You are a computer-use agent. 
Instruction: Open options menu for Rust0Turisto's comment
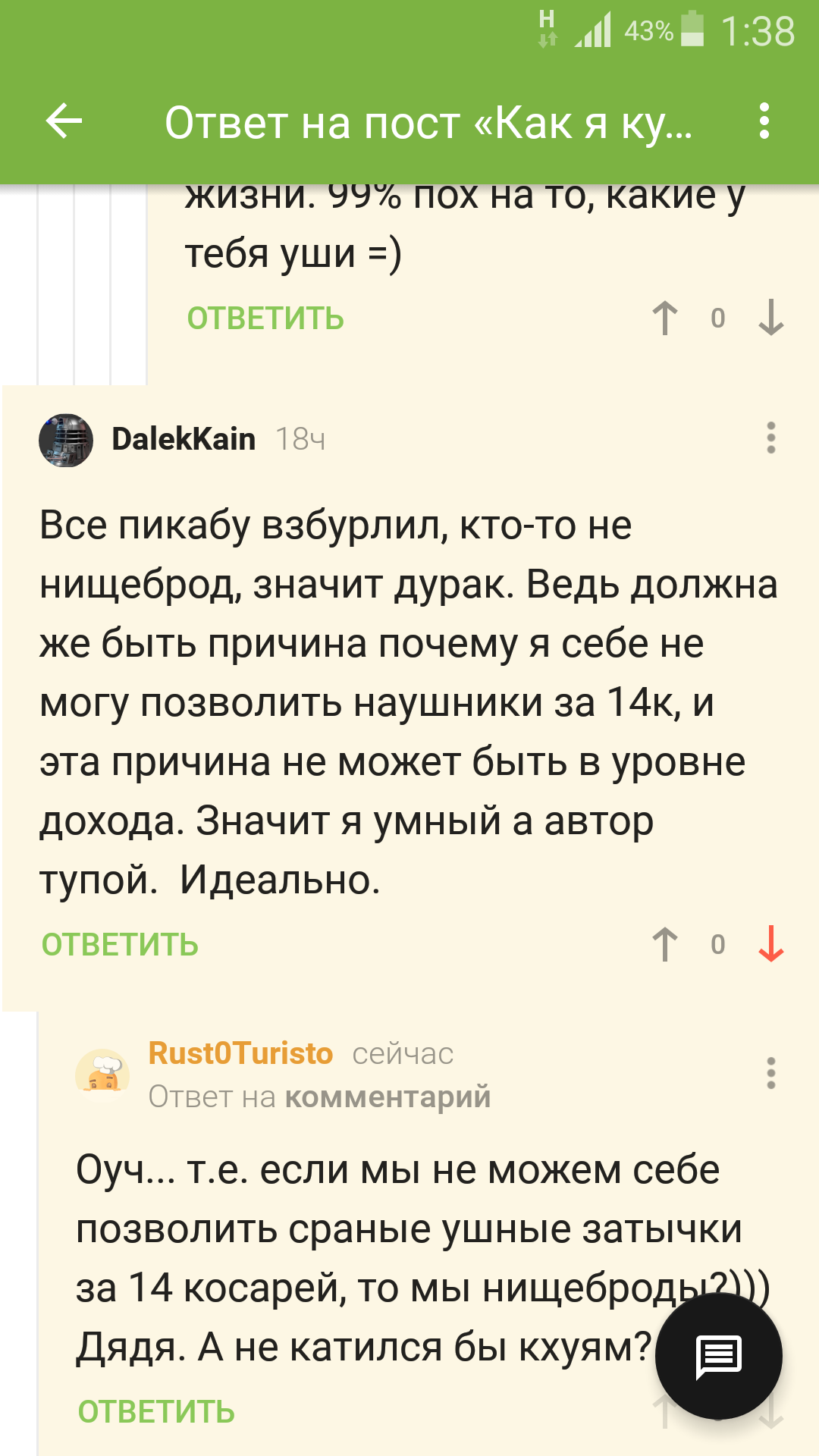point(770,1074)
